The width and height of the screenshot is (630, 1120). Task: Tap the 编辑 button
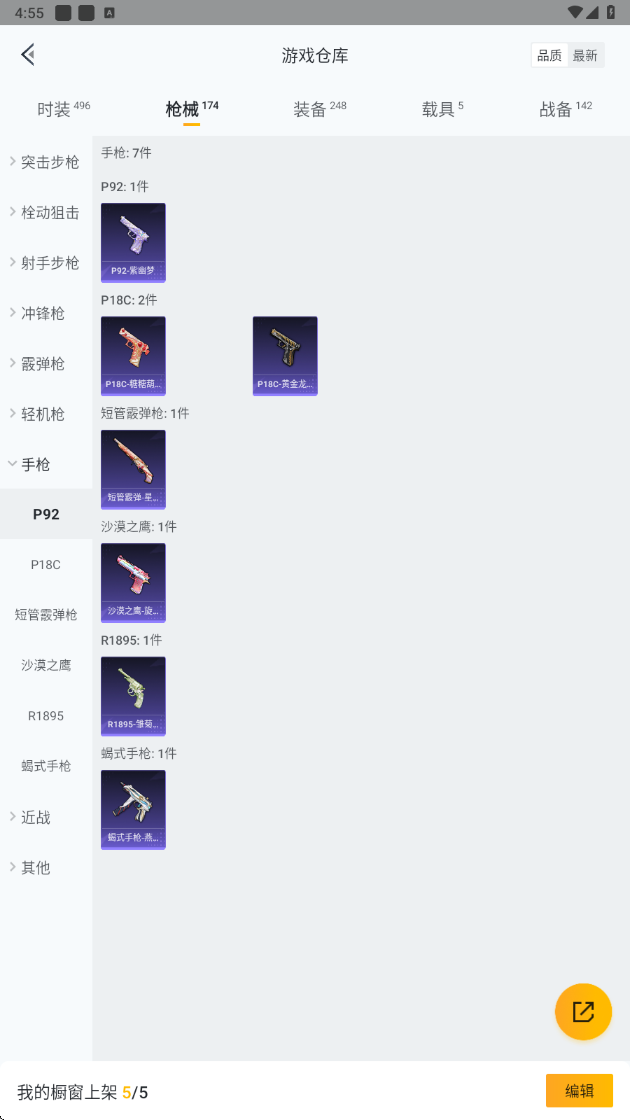coord(579,1091)
